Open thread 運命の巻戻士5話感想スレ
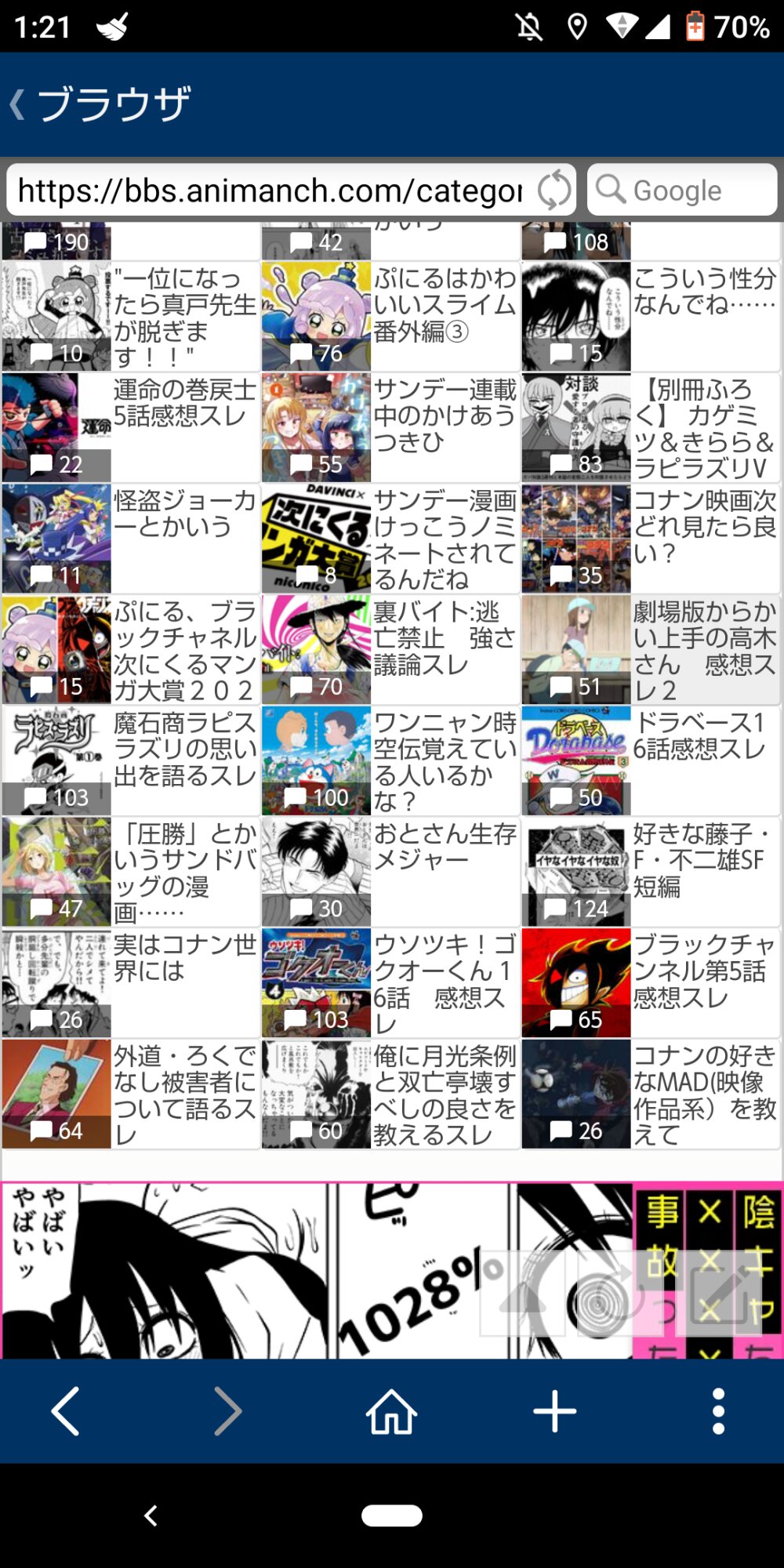Screen dimensions: 784x1568 (131, 427)
